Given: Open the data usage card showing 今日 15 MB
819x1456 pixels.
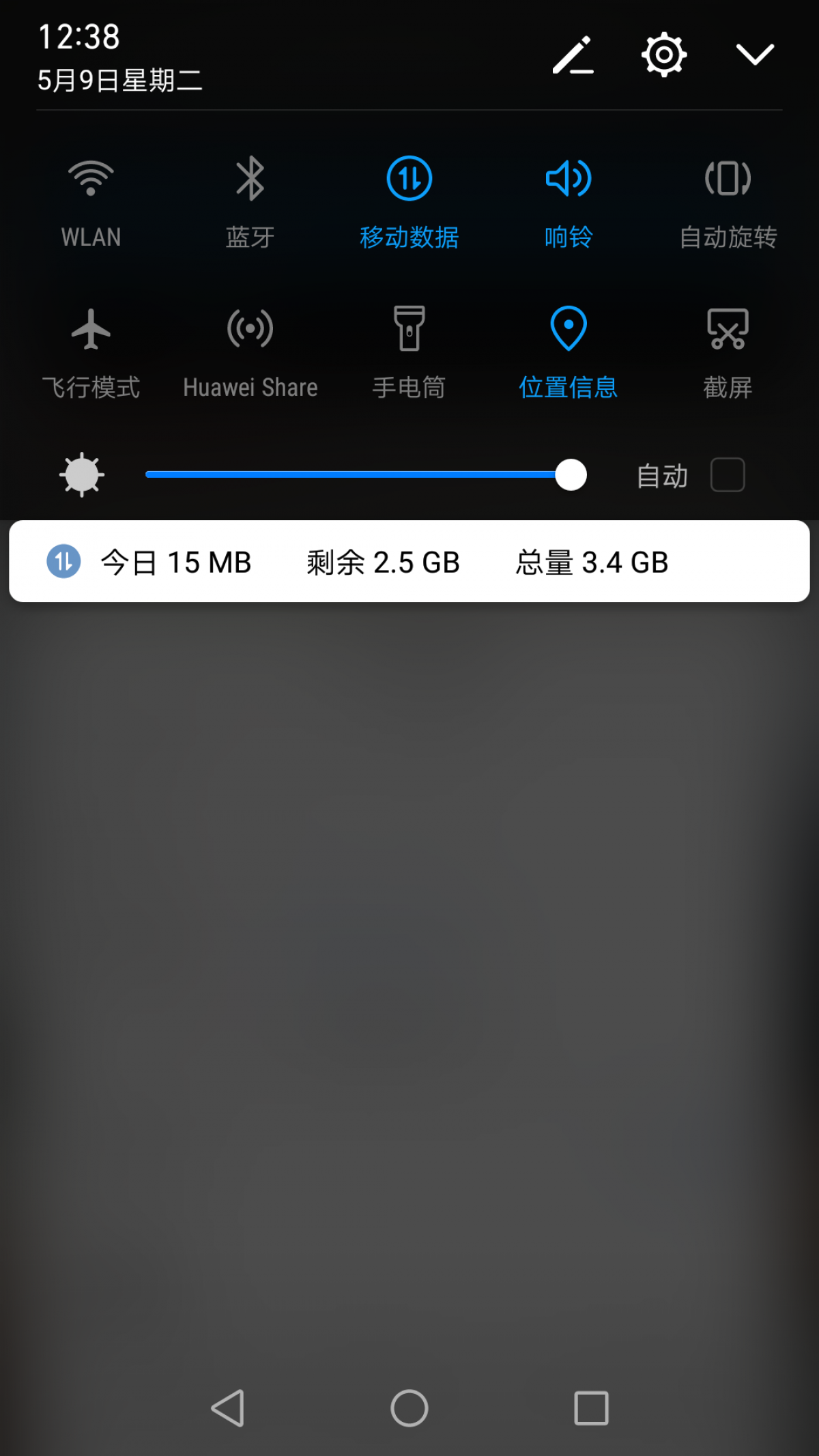Looking at the screenshot, I should pyautogui.click(x=409, y=561).
